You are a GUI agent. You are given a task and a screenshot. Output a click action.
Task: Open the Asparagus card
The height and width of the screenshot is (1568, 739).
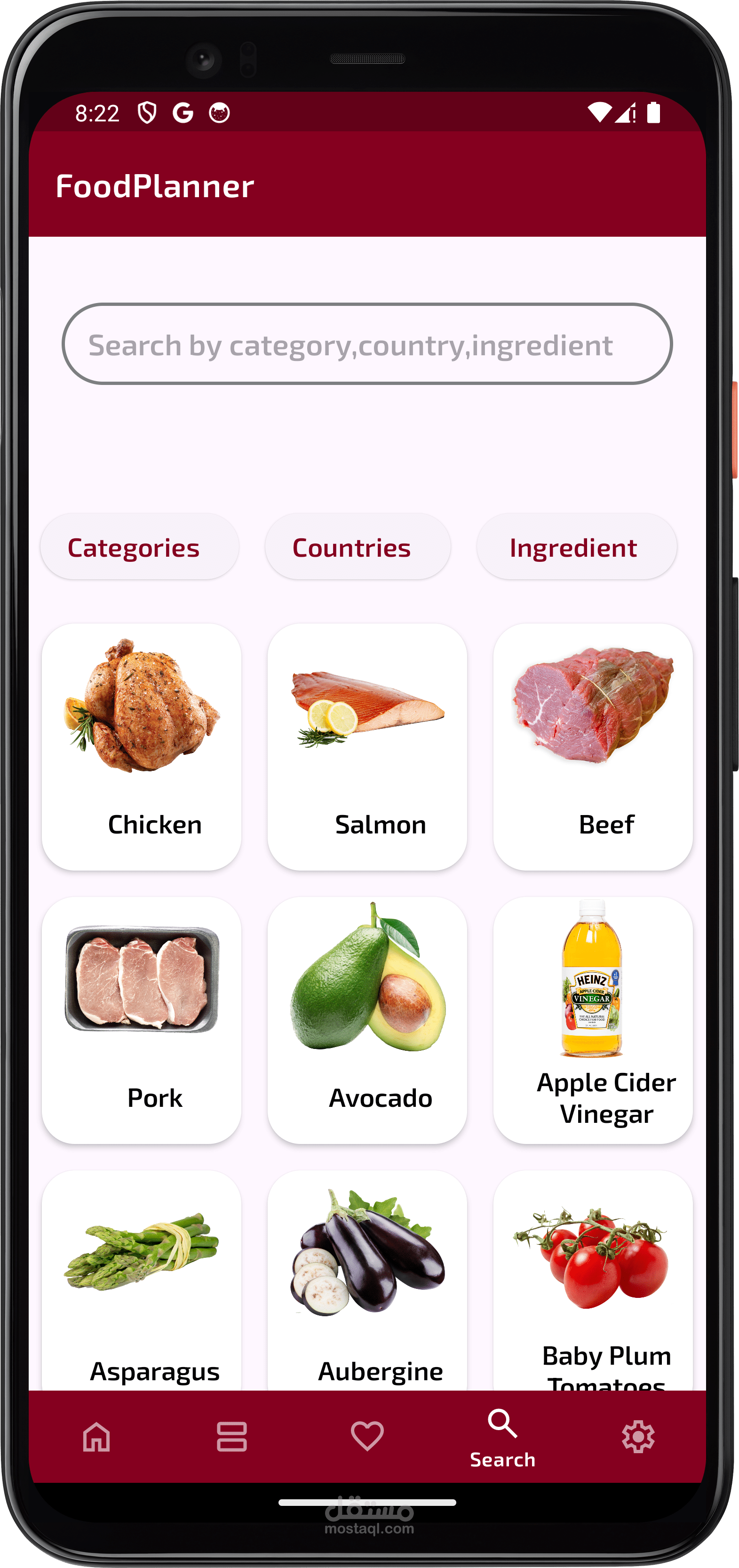click(141, 1280)
